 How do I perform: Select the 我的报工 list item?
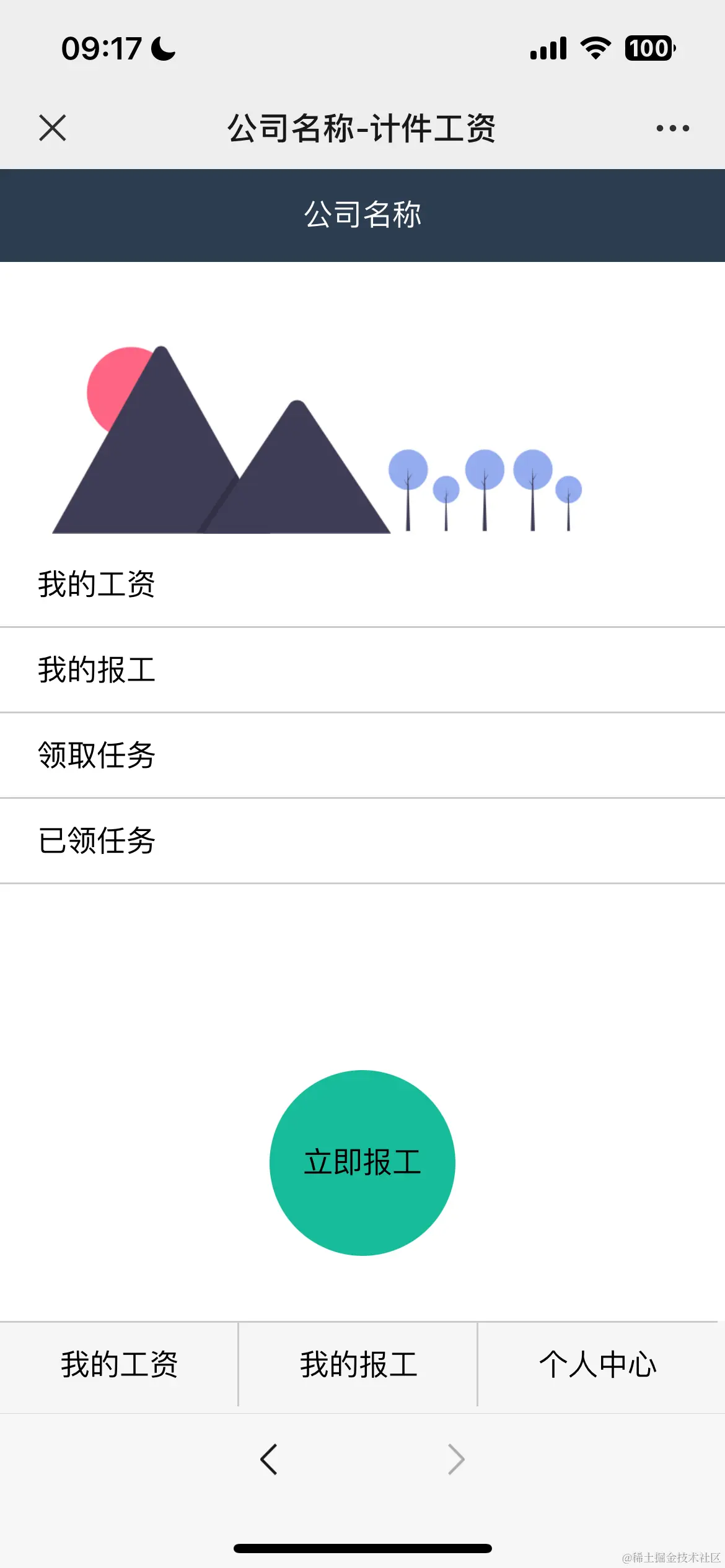click(x=97, y=669)
